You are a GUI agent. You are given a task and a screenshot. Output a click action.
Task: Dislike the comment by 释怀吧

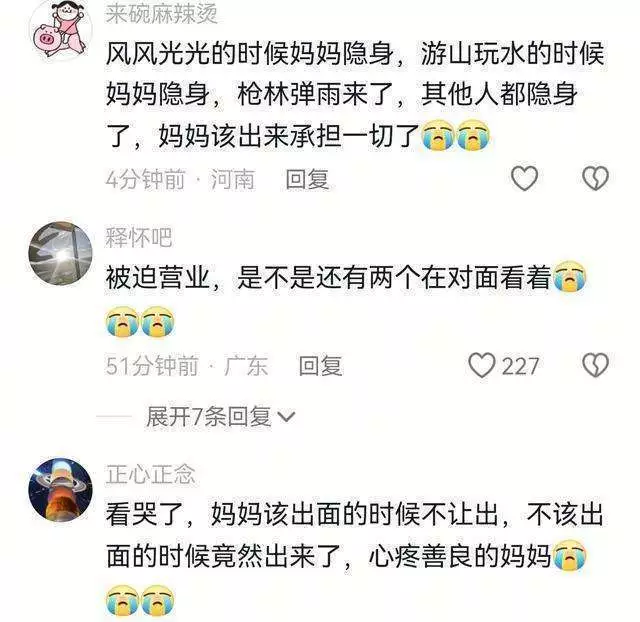[596, 365]
